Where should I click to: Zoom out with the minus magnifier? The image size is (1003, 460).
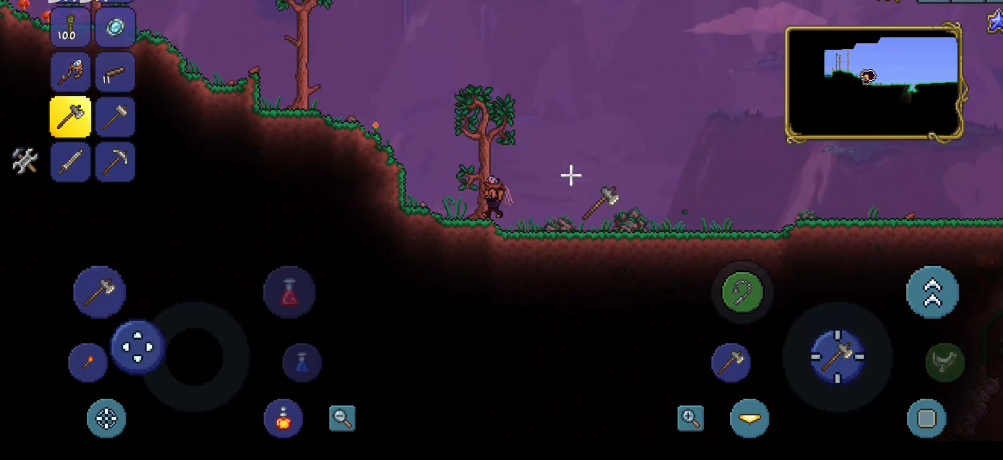pos(342,418)
